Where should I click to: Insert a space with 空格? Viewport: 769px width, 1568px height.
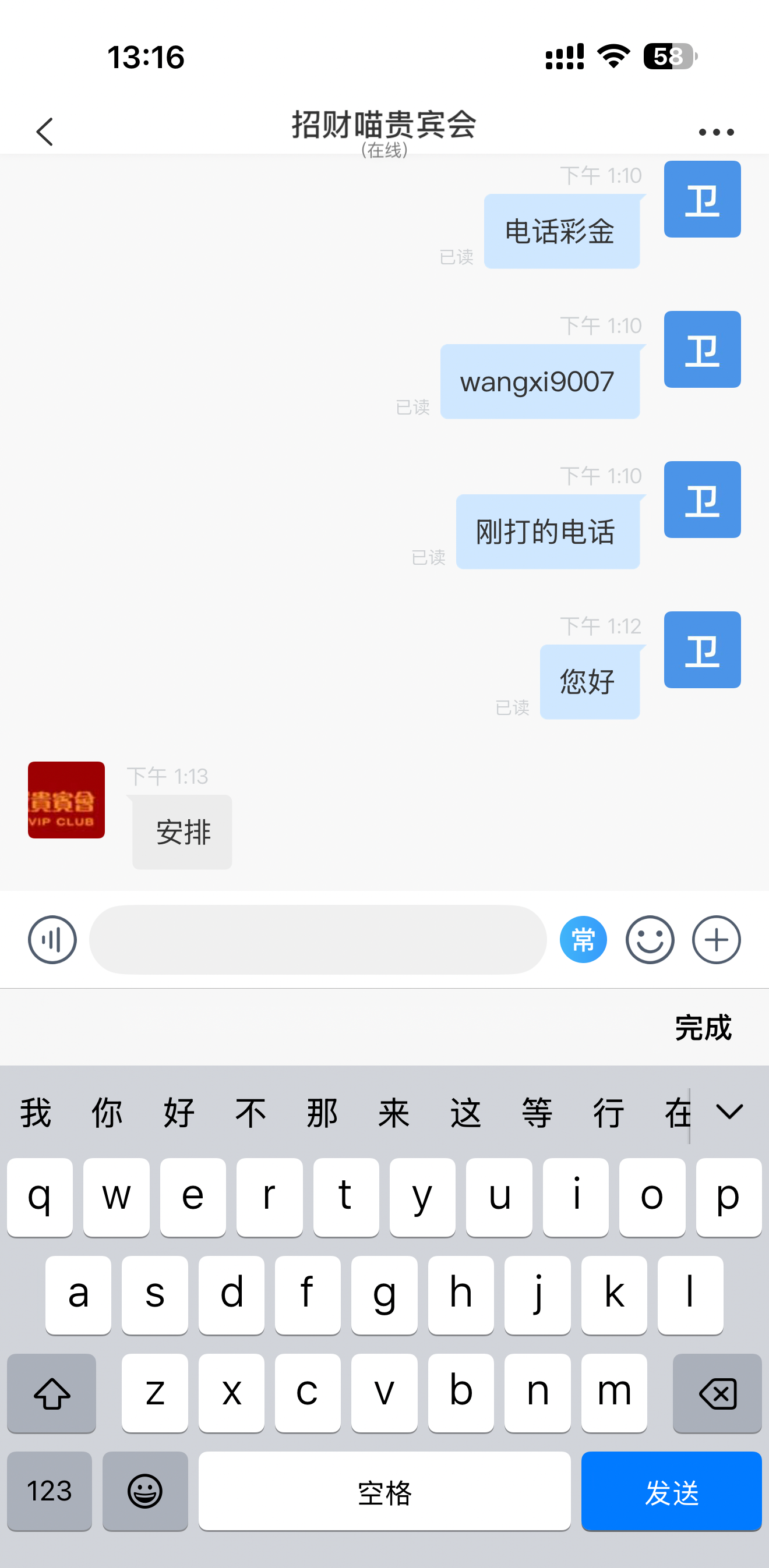tap(384, 1491)
